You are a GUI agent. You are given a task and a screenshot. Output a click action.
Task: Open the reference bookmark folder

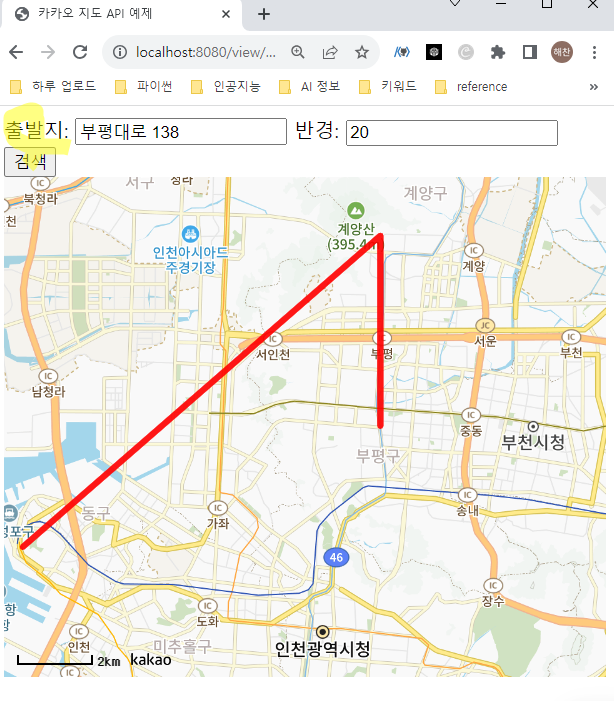point(471,87)
